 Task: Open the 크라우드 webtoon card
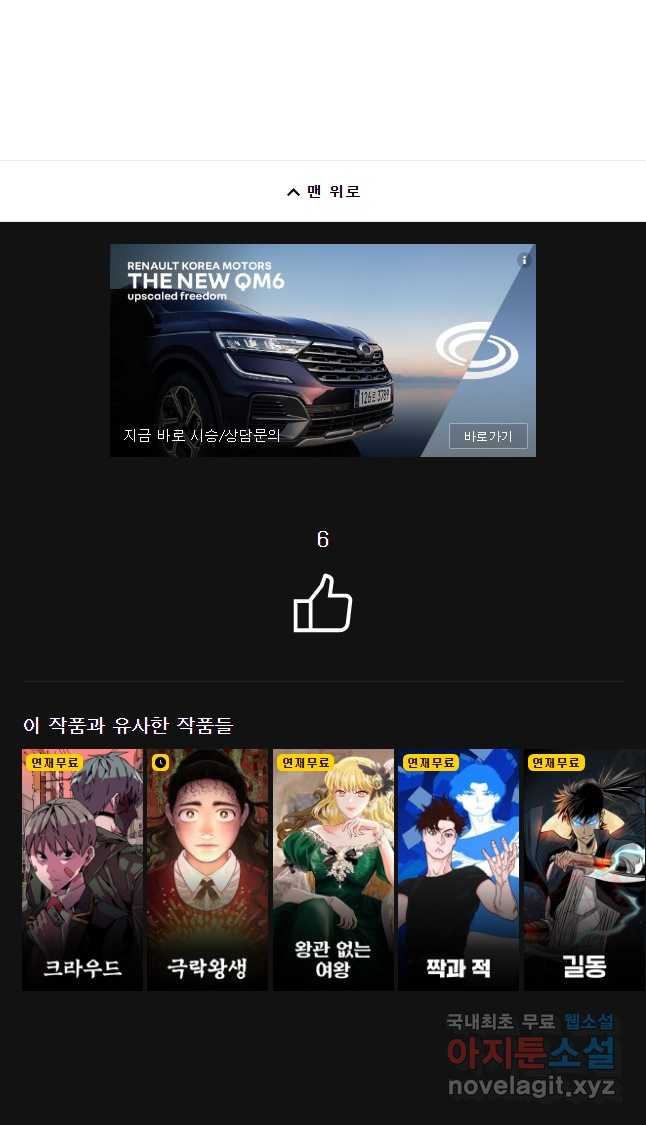point(82,869)
